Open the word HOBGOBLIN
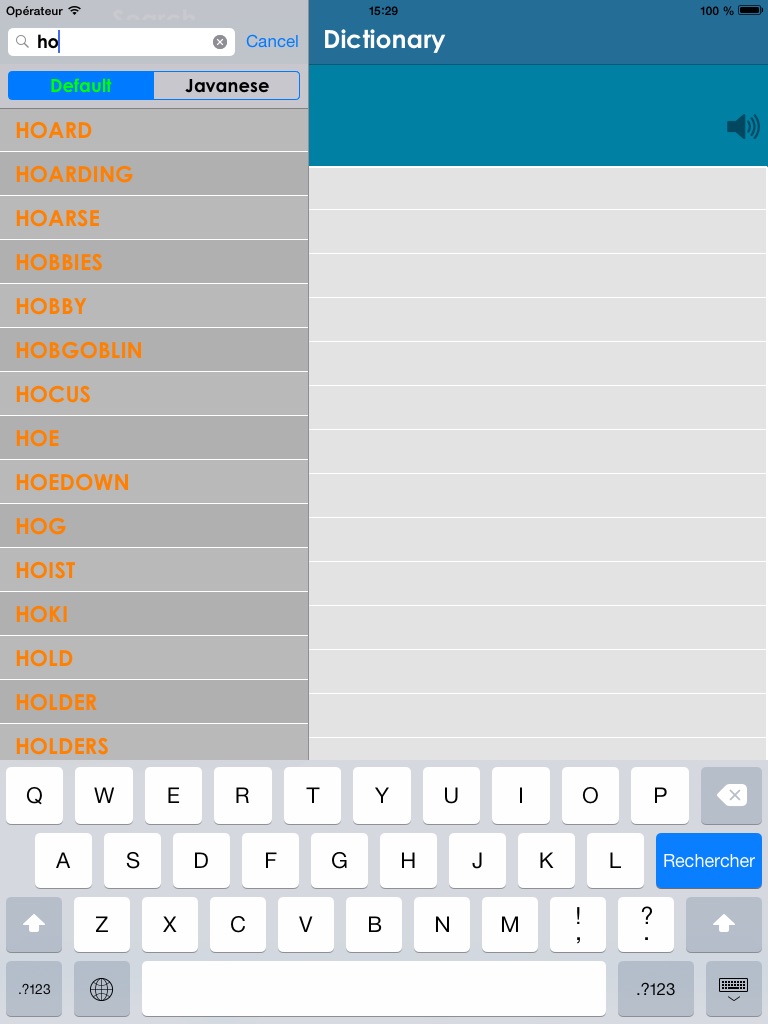Viewport: 768px width, 1024px height. pyautogui.click(x=154, y=350)
